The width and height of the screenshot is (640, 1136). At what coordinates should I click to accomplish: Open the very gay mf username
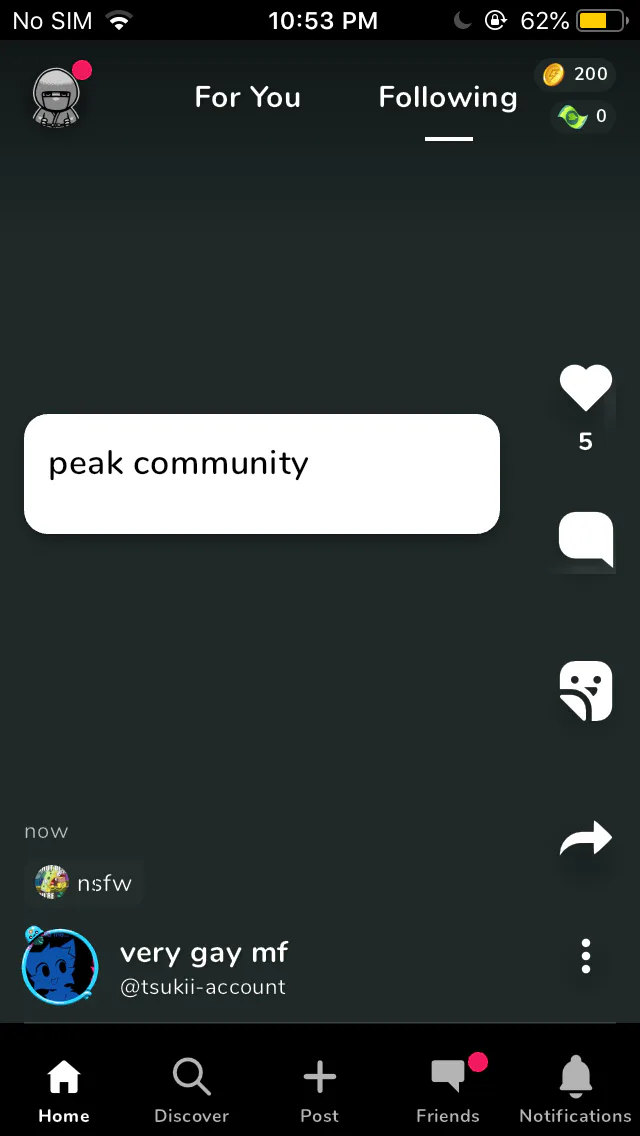[204, 953]
